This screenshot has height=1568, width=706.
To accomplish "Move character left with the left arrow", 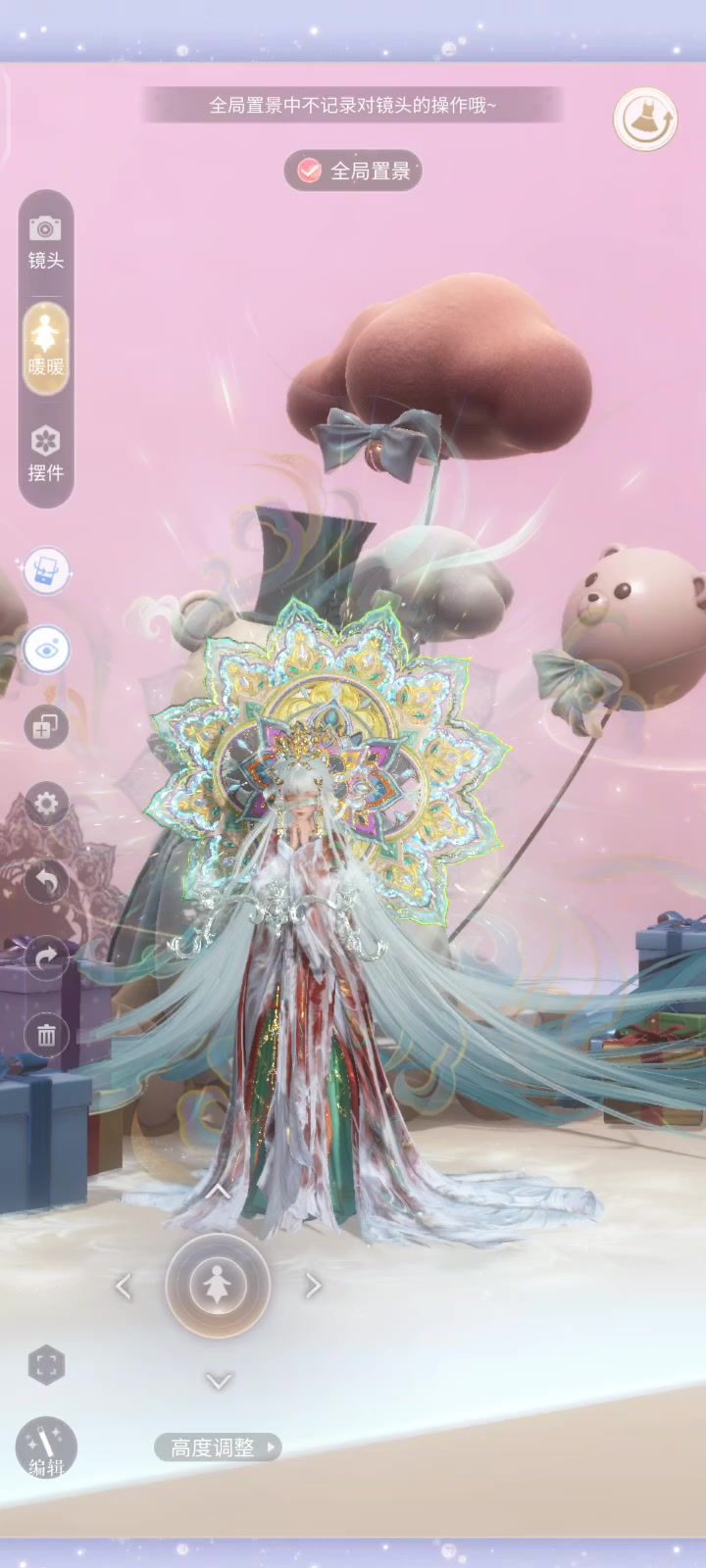I will coord(124,1286).
